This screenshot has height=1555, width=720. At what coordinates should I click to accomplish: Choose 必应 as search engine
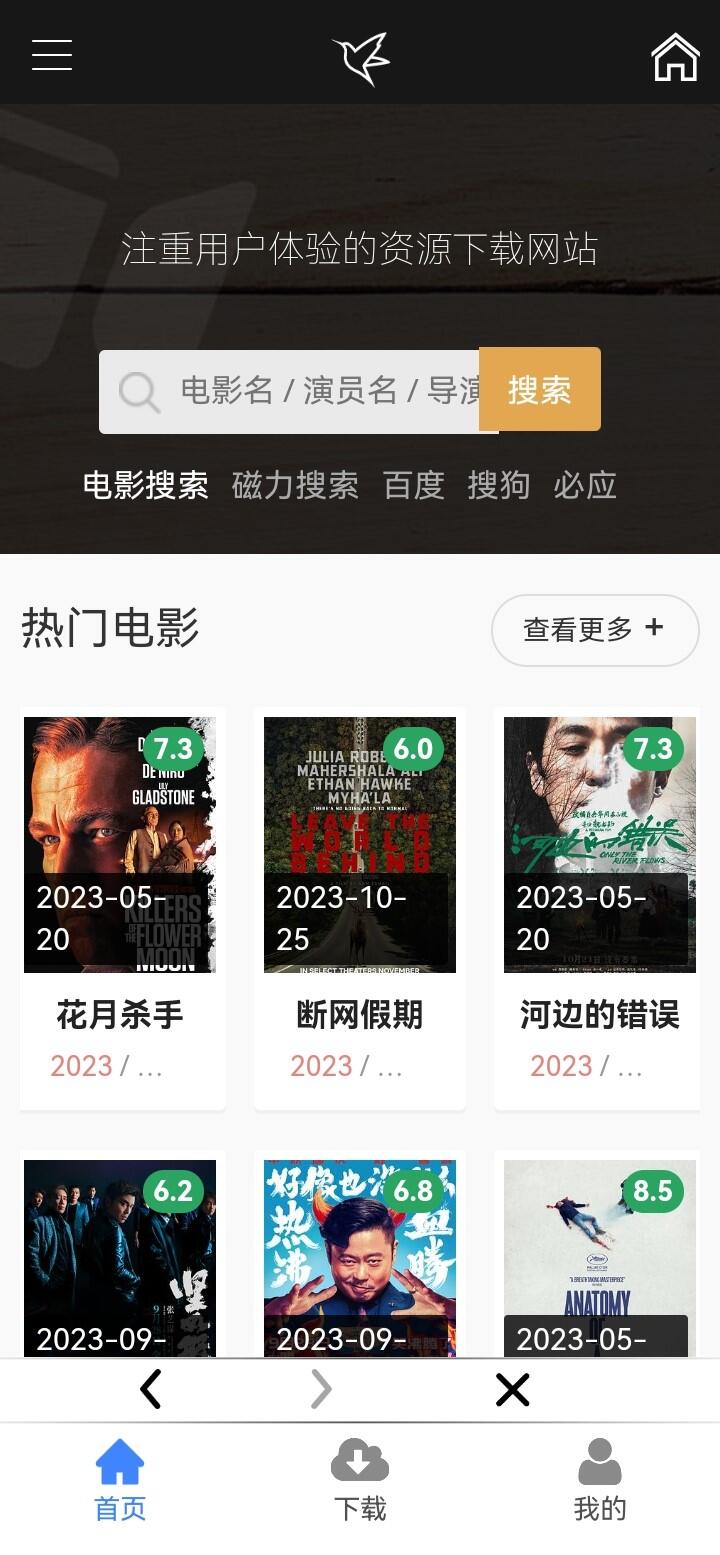[x=585, y=485]
